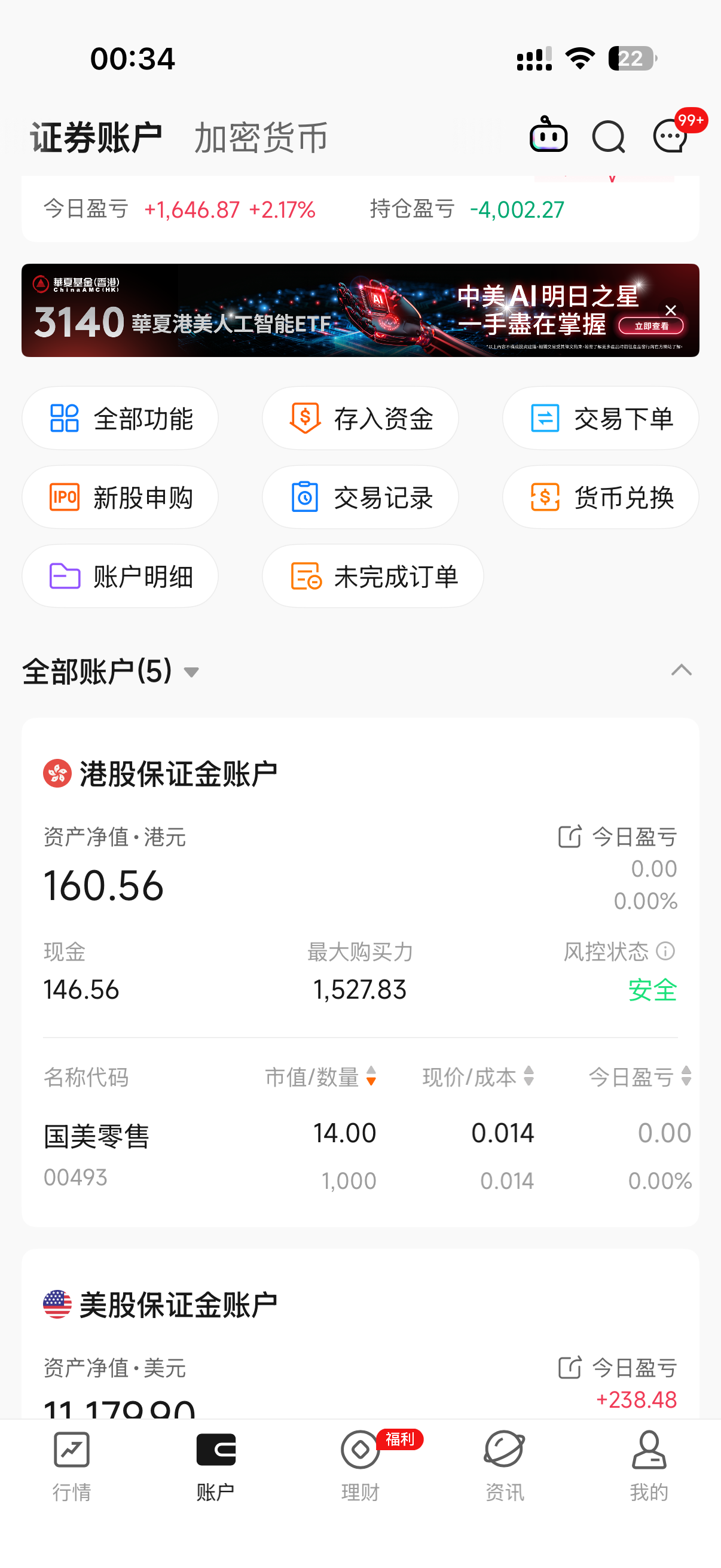The width and height of the screenshot is (721, 1568).
Task: Tap 存入资金 to deposit funds
Action: [x=360, y=419]
